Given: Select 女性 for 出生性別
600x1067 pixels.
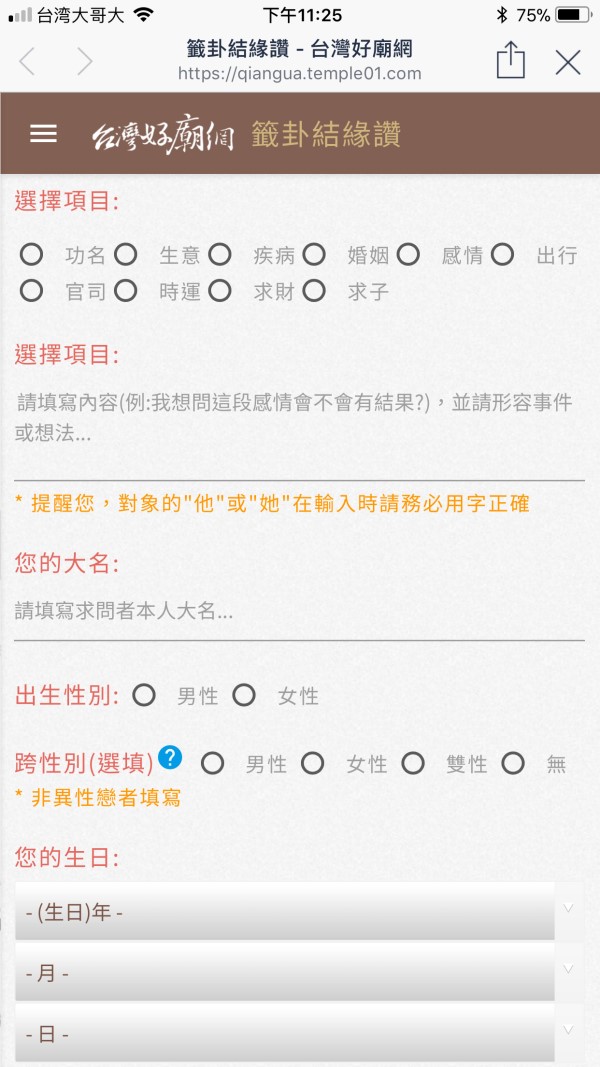Looking at the screenshot, I should coord(244,695).
